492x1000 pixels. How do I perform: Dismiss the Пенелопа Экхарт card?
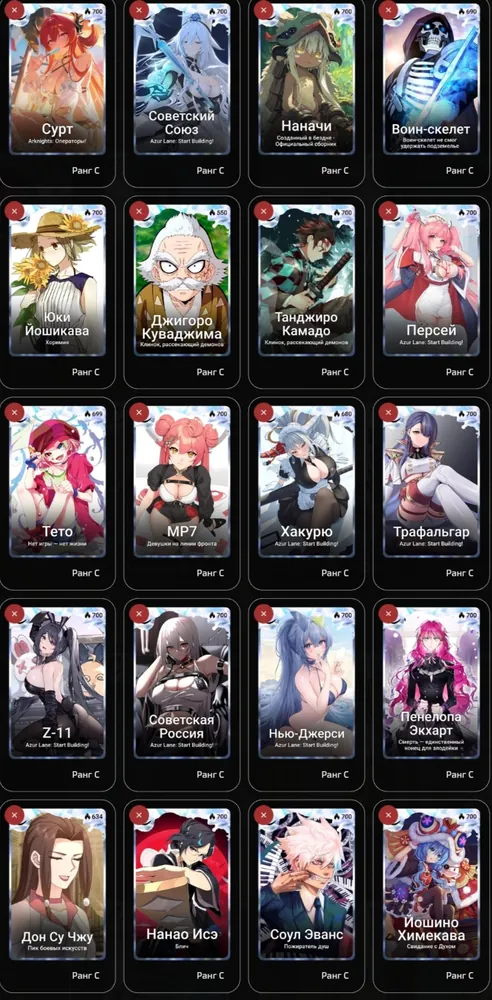388,614
